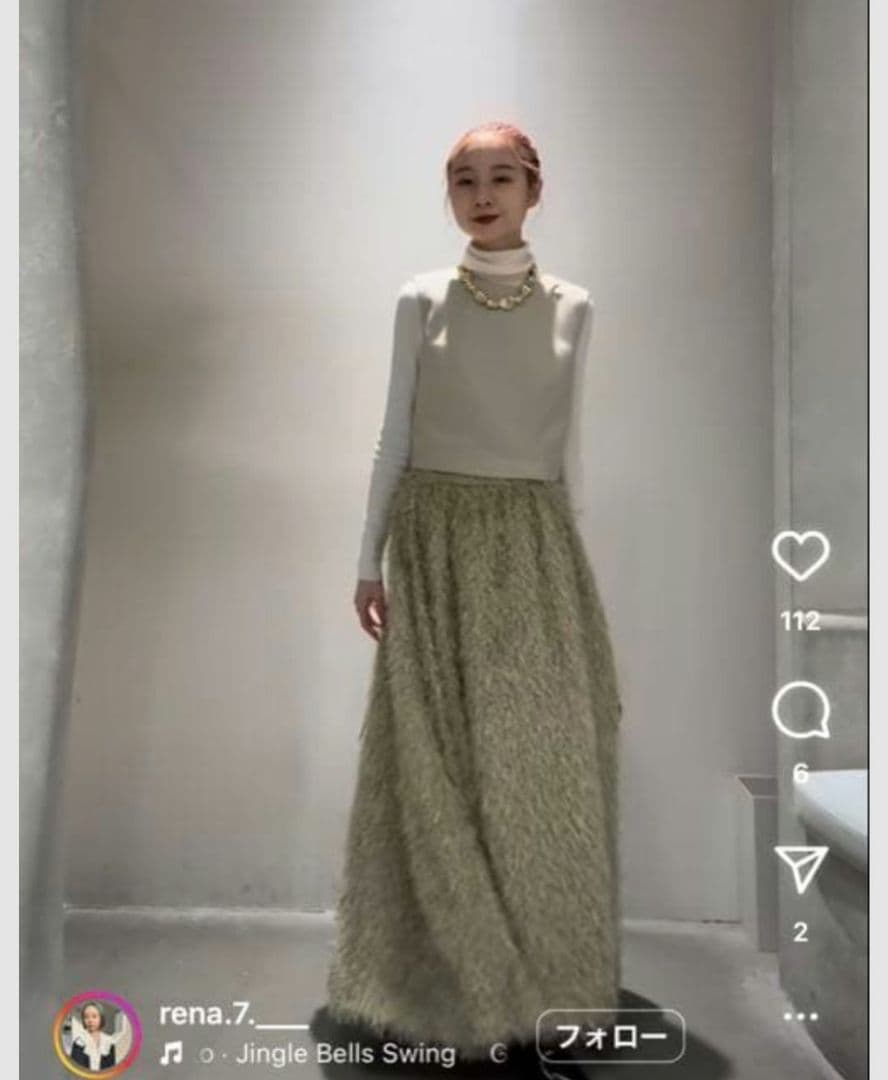Screen dimensions: 888x1080
Task: Share the reel via paper plane icon
Action: [x=801, y=869]
